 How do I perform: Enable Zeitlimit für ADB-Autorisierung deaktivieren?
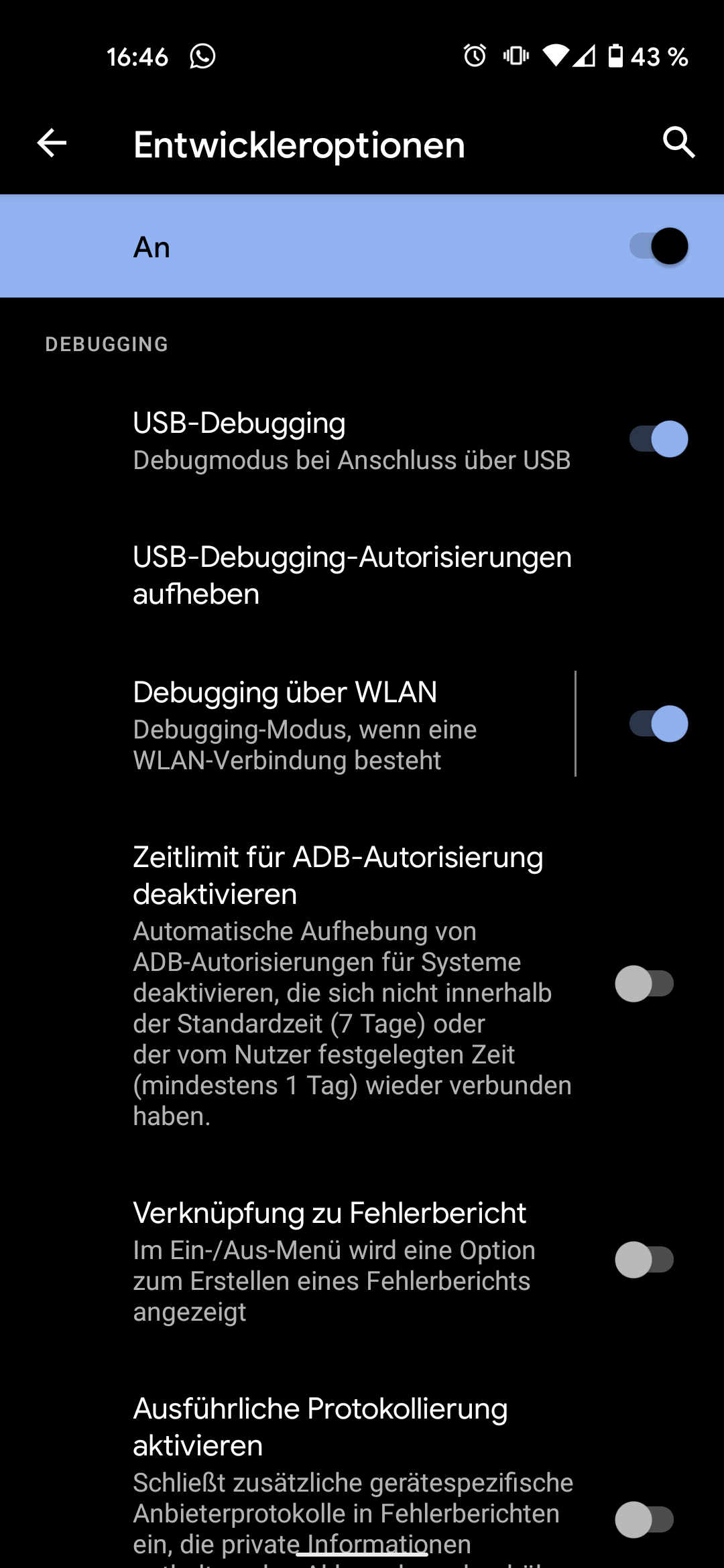click(644, 984)
